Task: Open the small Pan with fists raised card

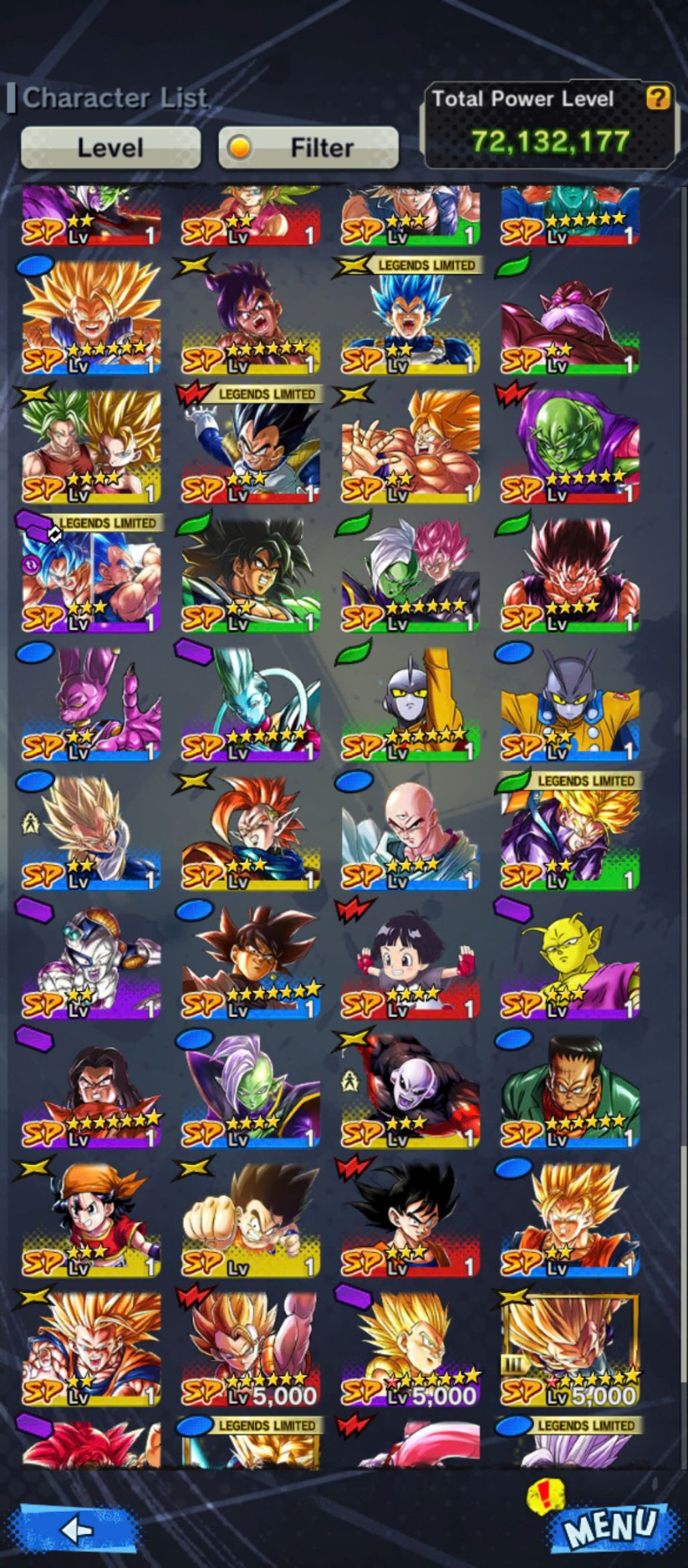Action: coord(410,962)
